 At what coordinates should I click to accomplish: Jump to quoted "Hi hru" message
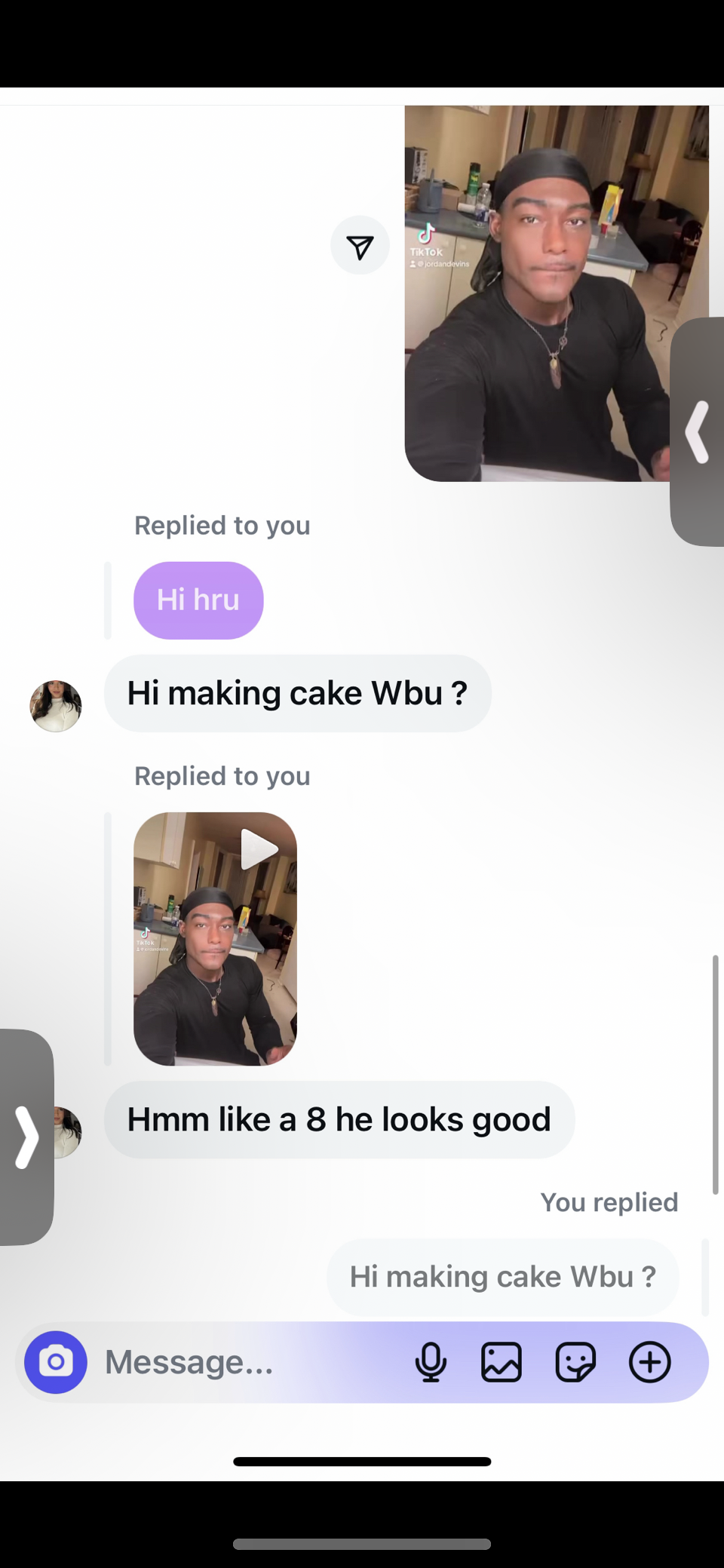click(198, 600)
